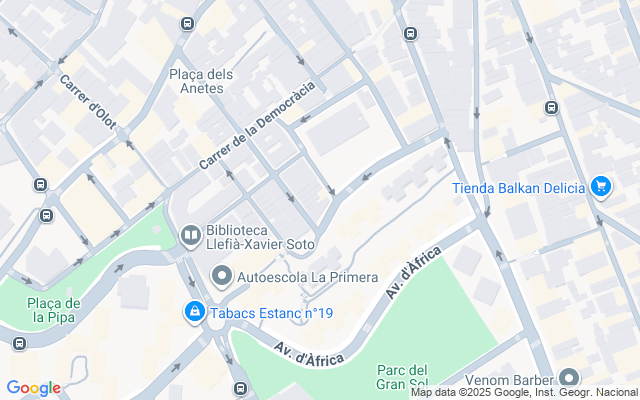This screenshot has width=640, height=400.
Task: Select the Venom Barber place marker
Action: point(569,379)
